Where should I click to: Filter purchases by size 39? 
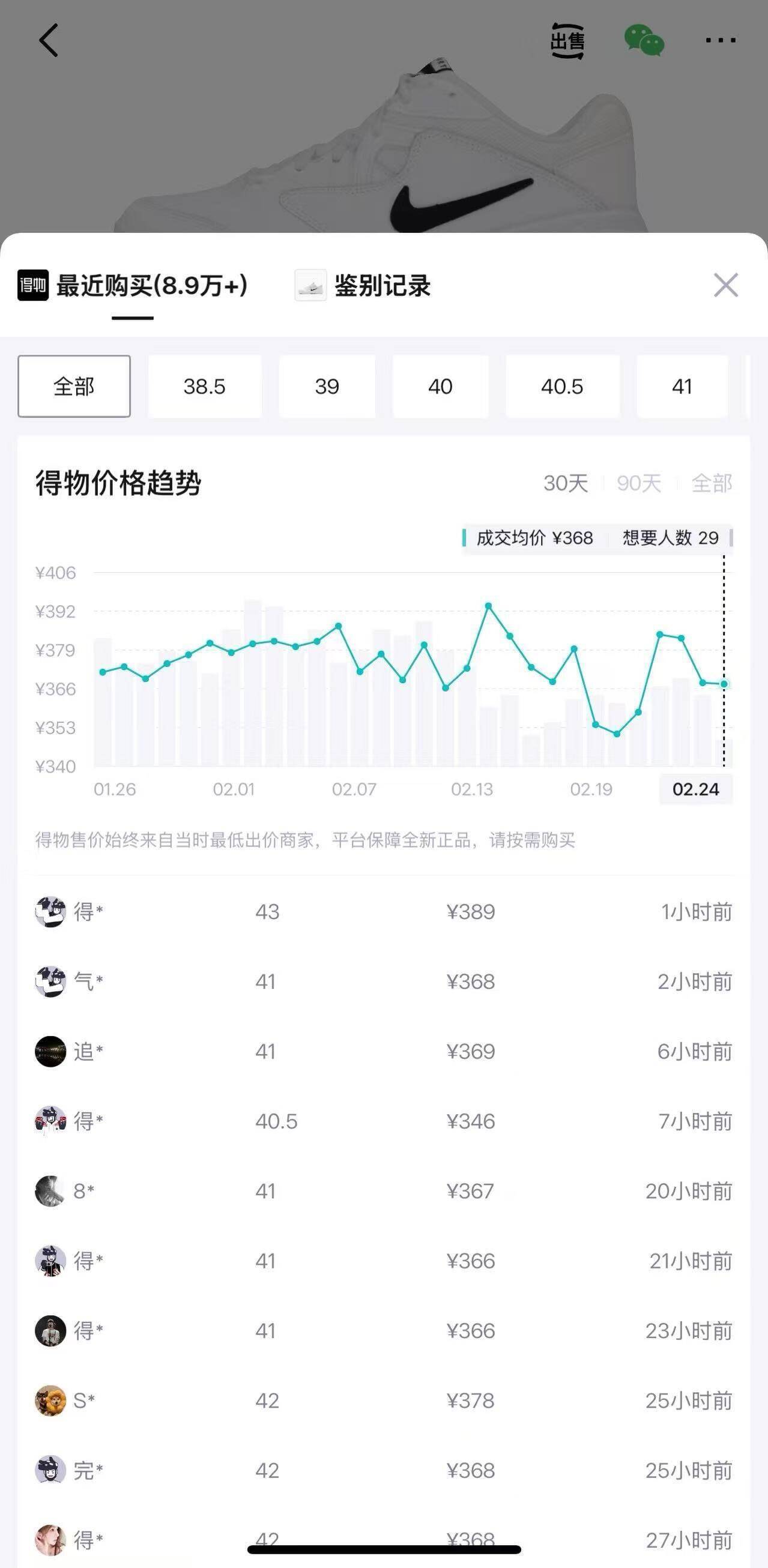[327, 387]
